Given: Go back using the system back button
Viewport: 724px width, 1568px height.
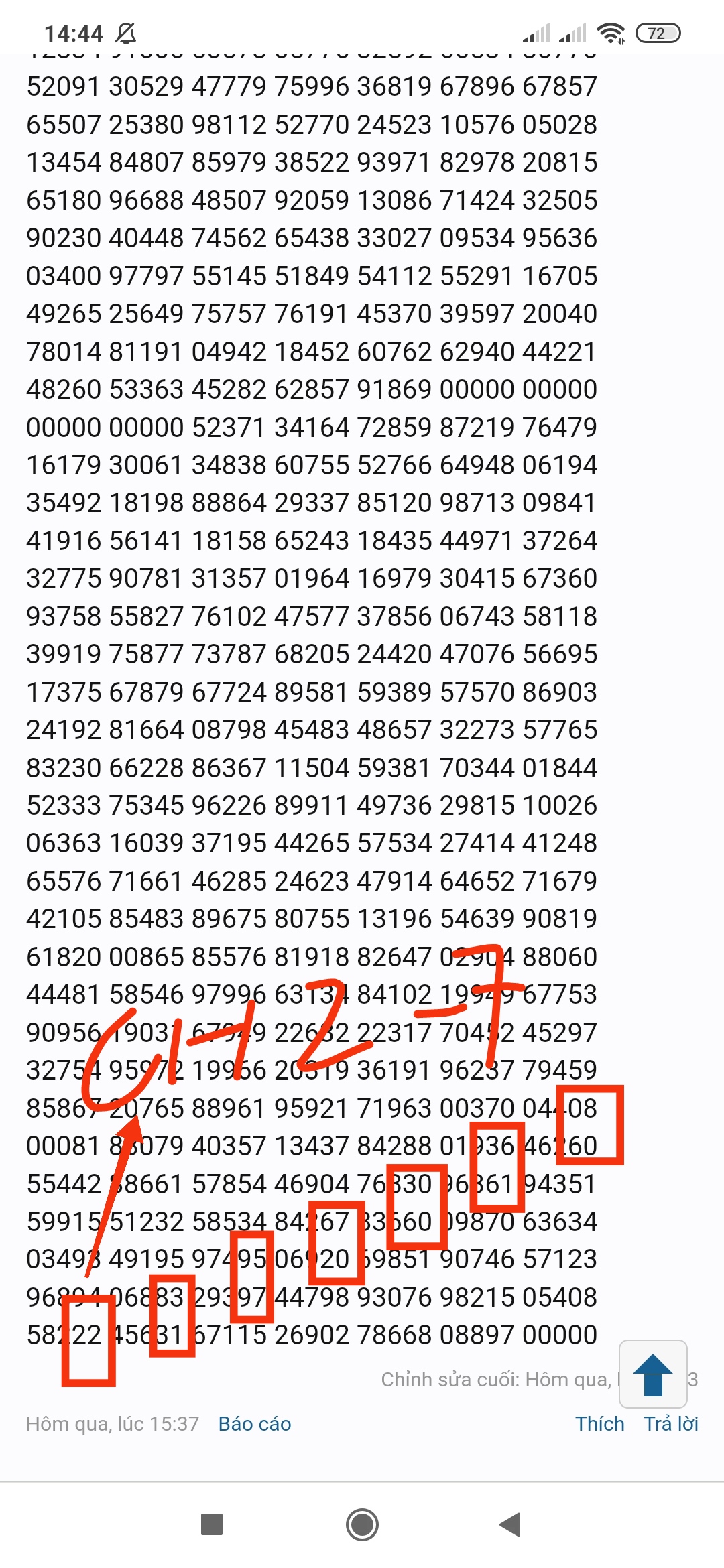Looking at the screenshot, I should tap(510, 1524).
